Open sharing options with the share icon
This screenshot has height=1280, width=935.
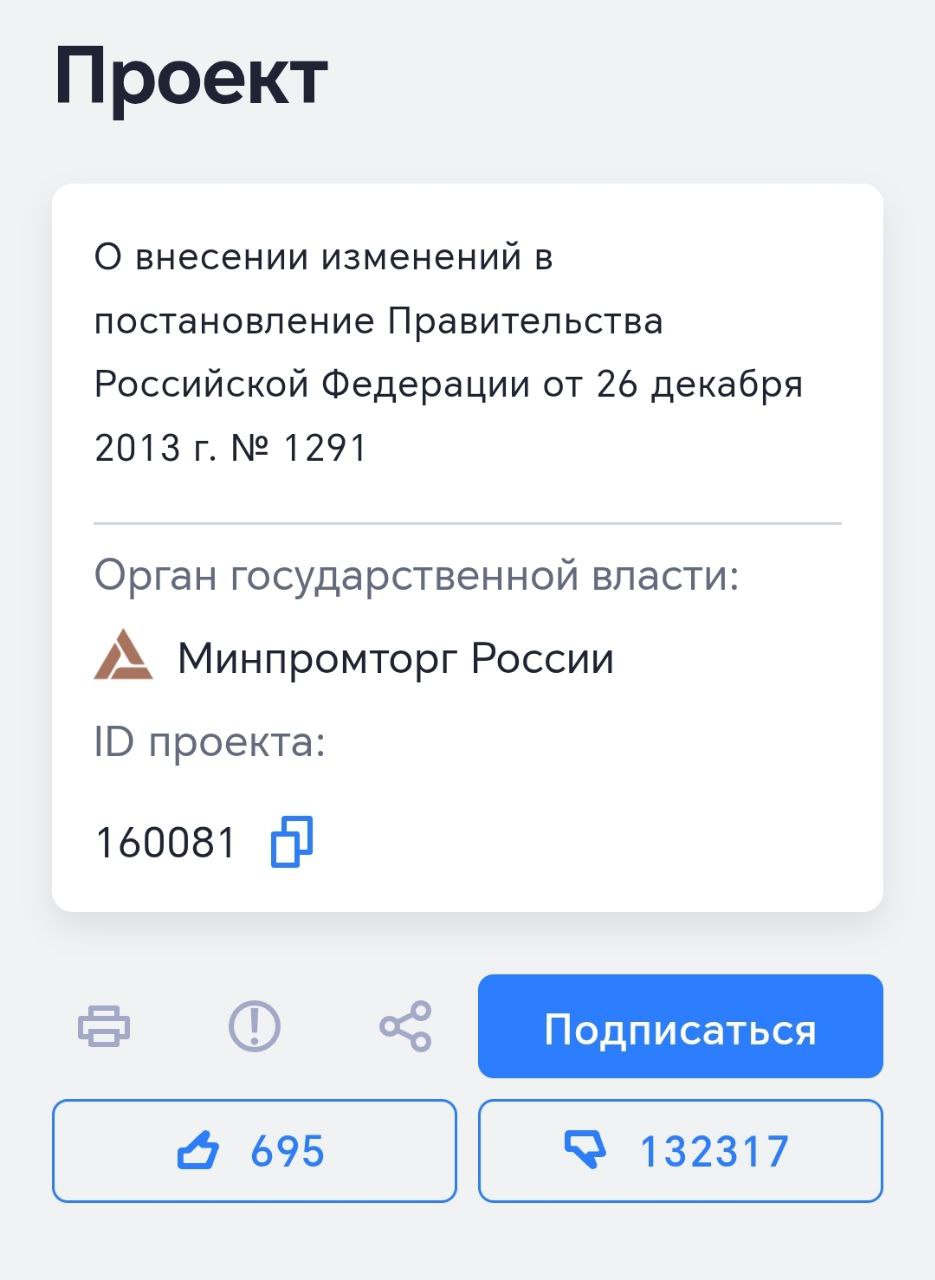tap(405, 1027)
